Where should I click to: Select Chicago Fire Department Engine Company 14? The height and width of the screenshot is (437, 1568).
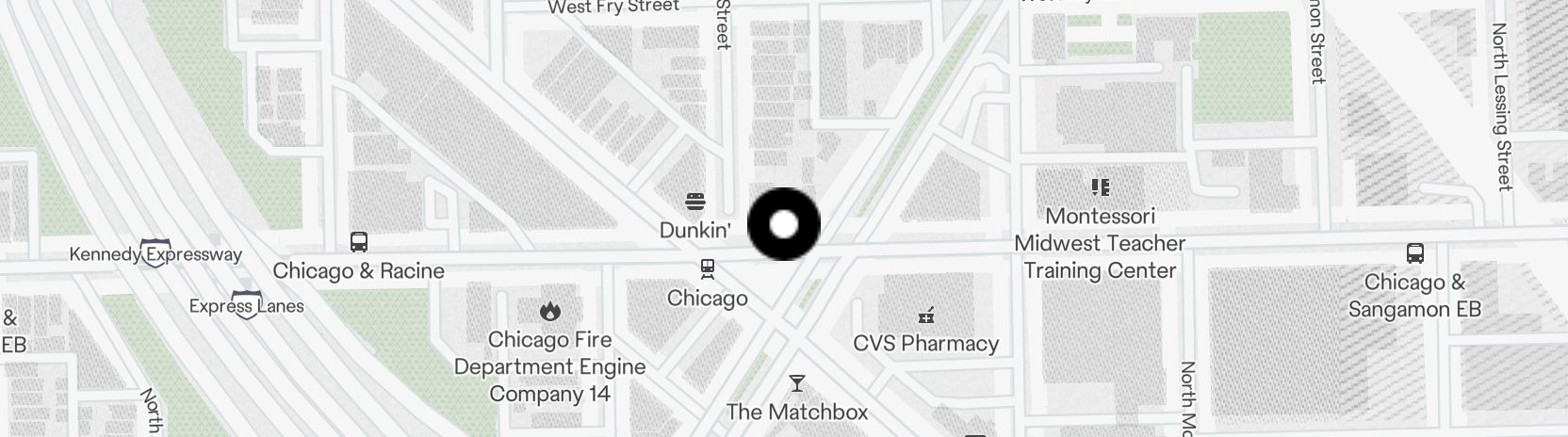(x=550, y=311)
